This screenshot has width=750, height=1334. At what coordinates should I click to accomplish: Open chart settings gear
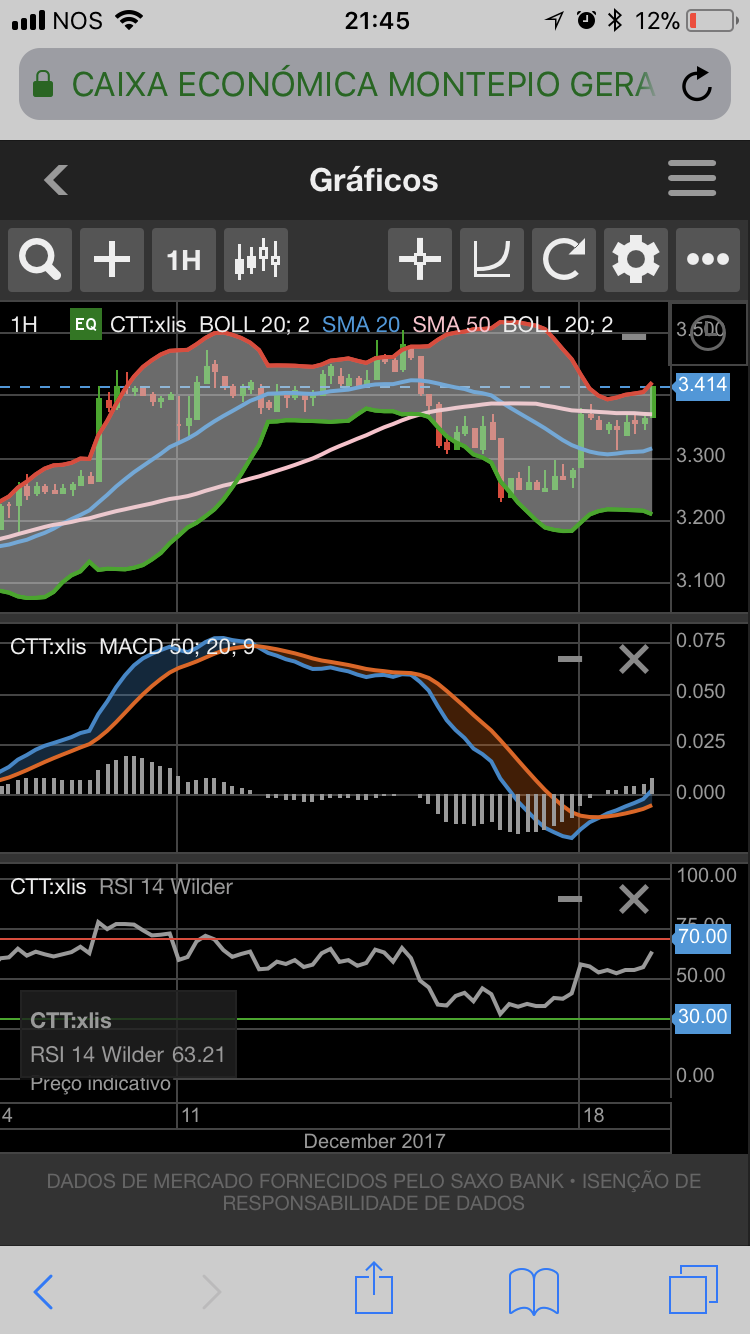tap(636, 260)
